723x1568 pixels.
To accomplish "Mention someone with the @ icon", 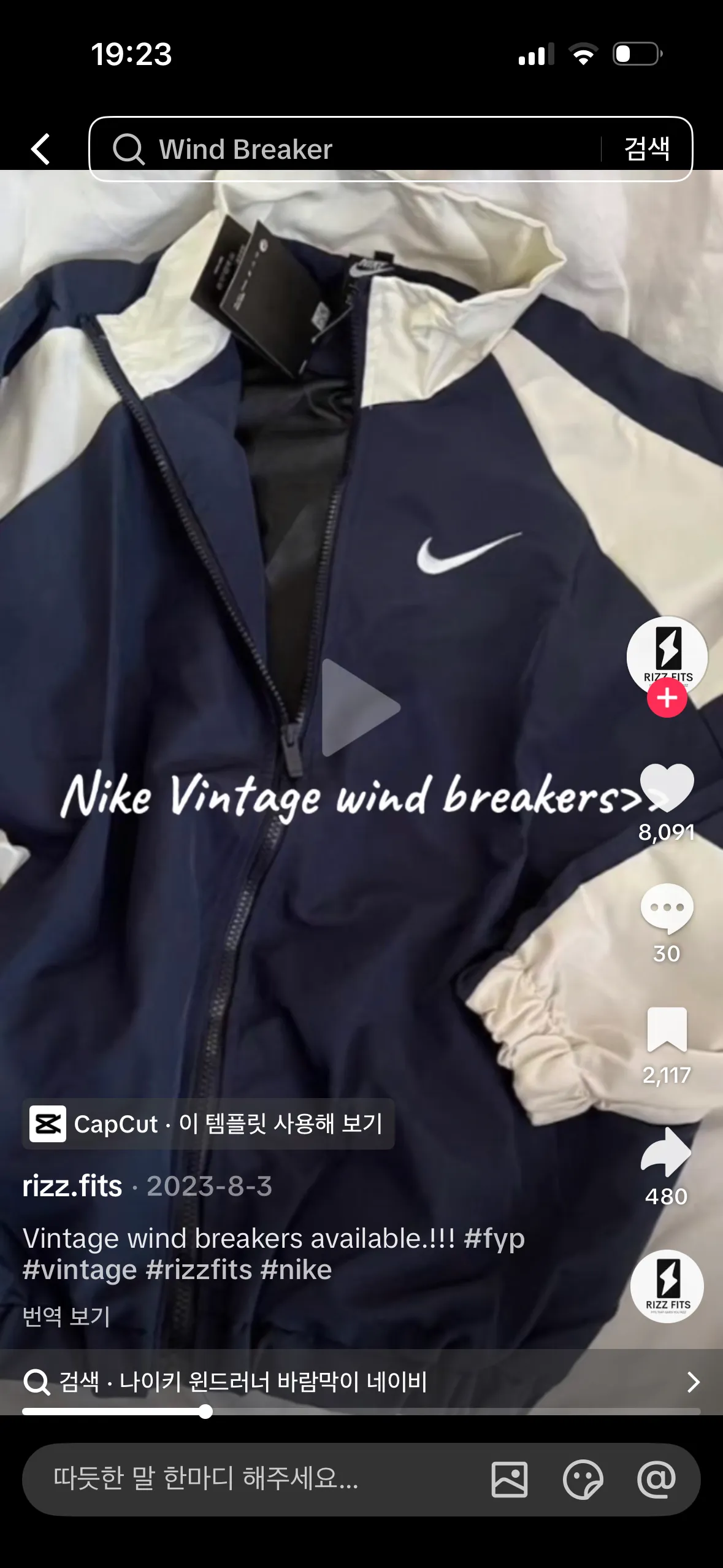I will point(656,1479).
